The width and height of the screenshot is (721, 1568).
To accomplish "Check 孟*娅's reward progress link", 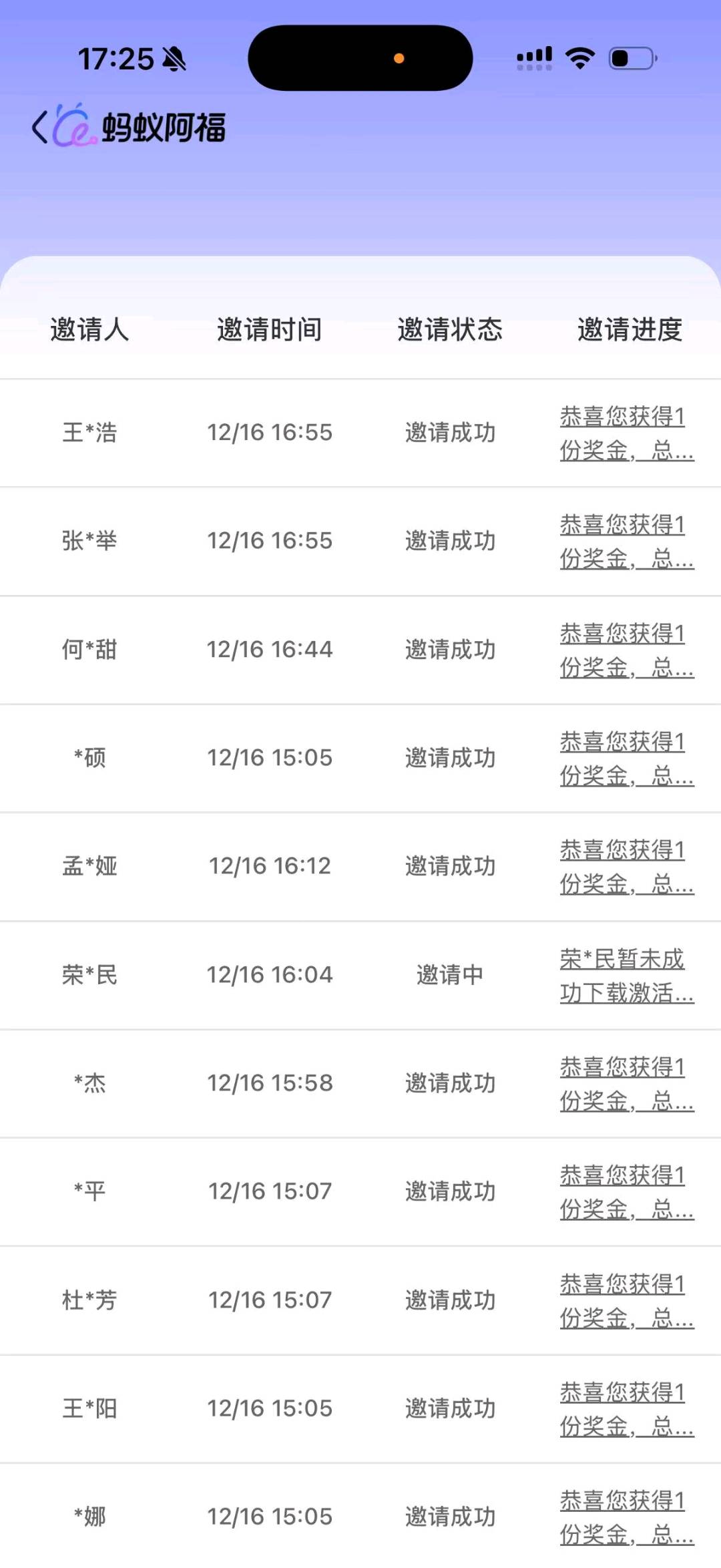I will [626, 867].
